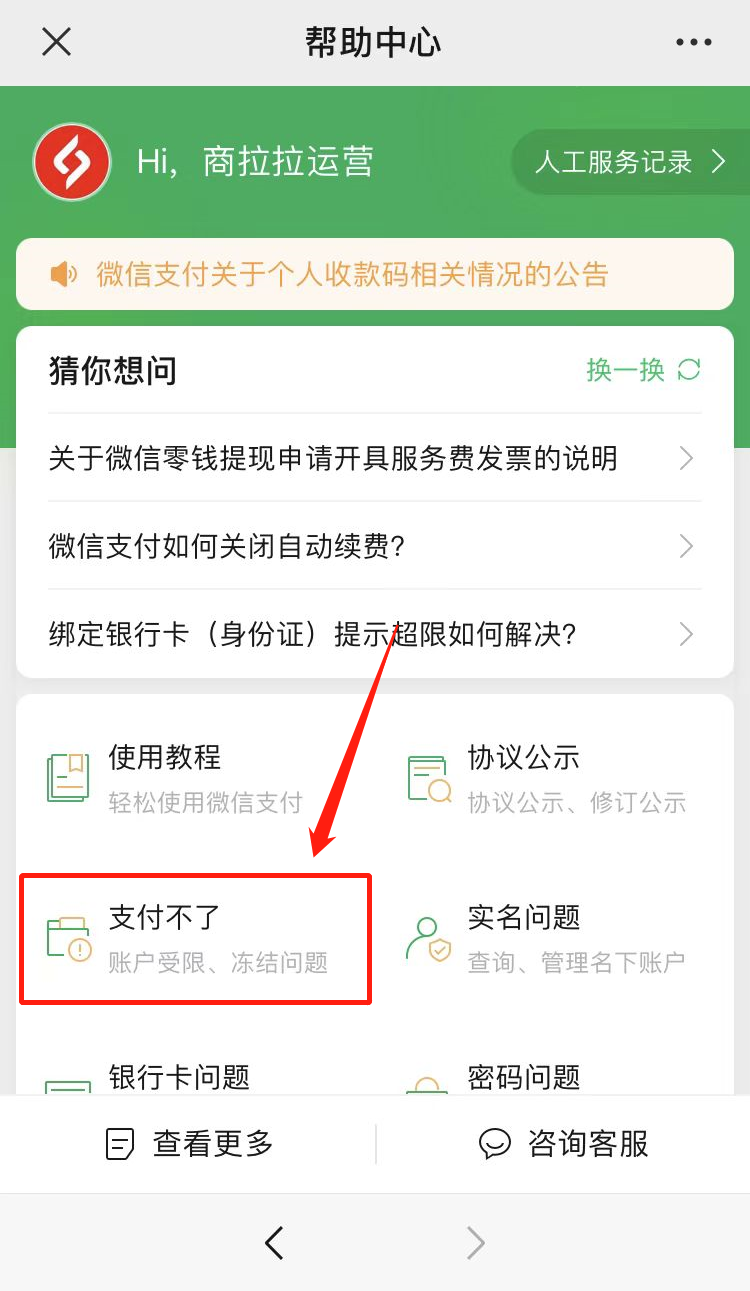This screenshot has height=1291, width=750.
Task: Open 绑定银行卡提示超限如何解决?
Action: click(375, 634)
